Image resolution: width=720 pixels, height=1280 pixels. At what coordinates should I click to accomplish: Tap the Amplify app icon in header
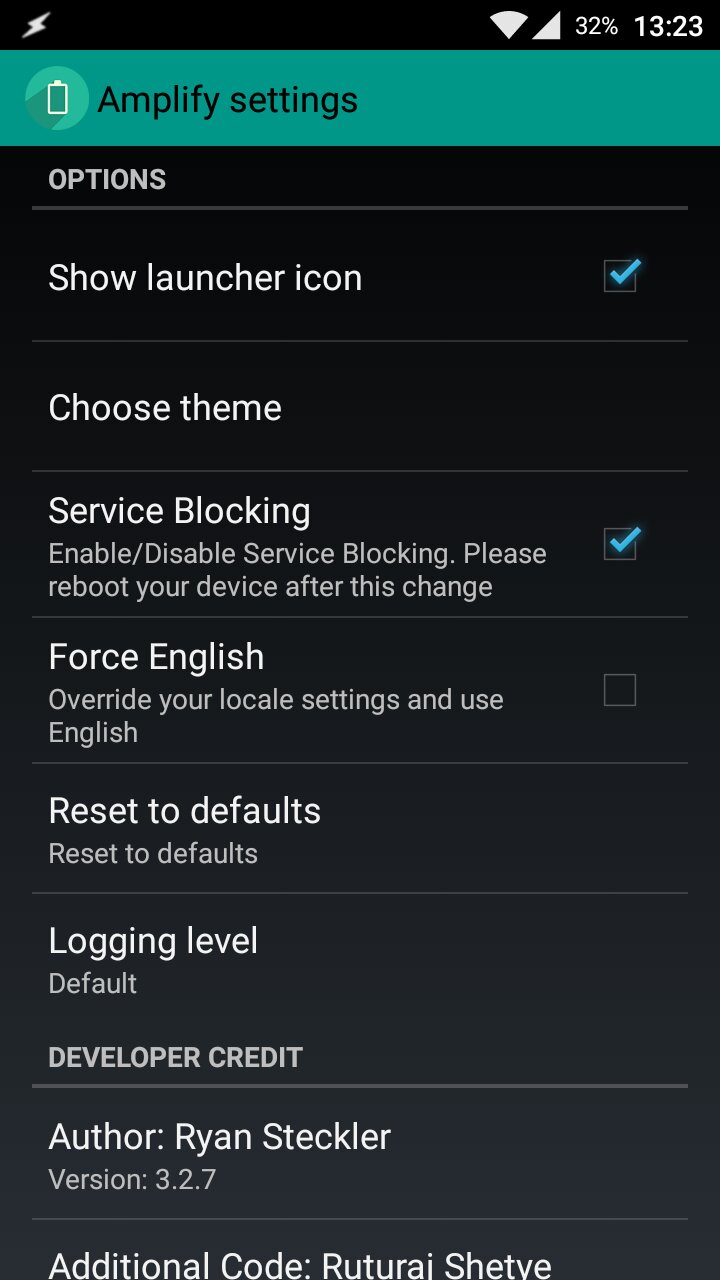pos(57,99)
